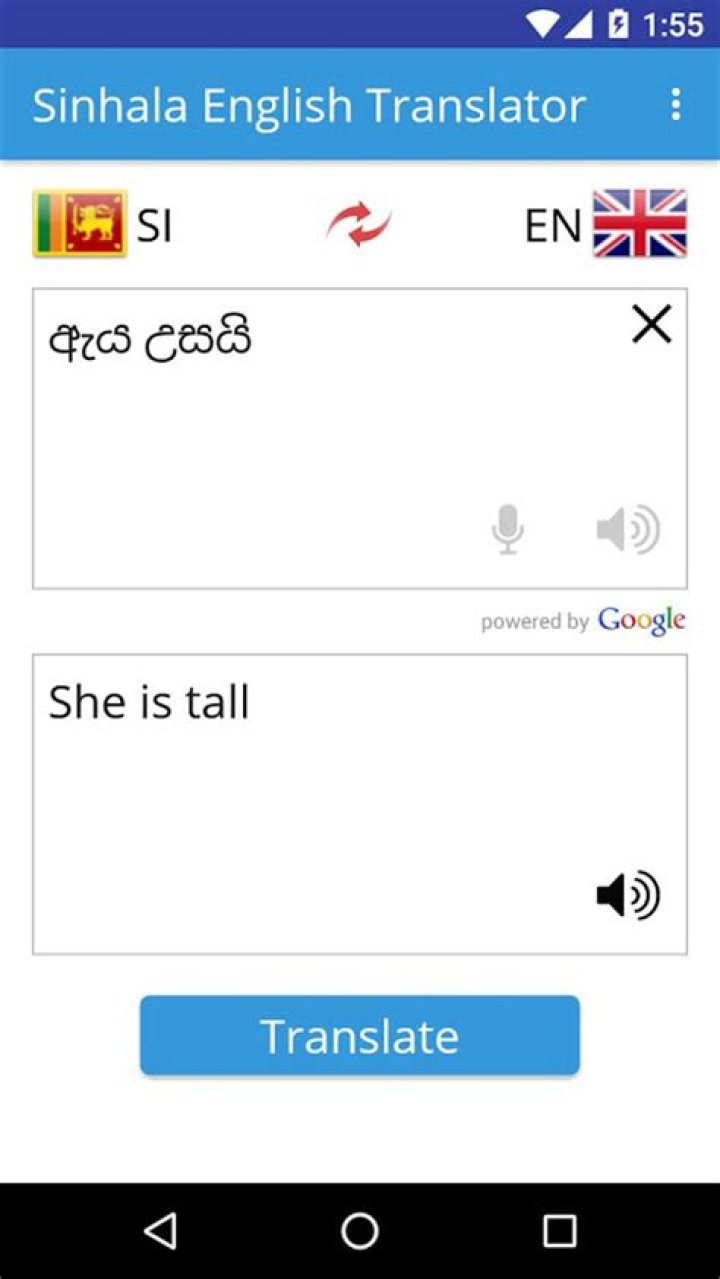Tap the Translate button
Screen dimensions: 720x1279
pyautogui.click(x=359, y=1036)
